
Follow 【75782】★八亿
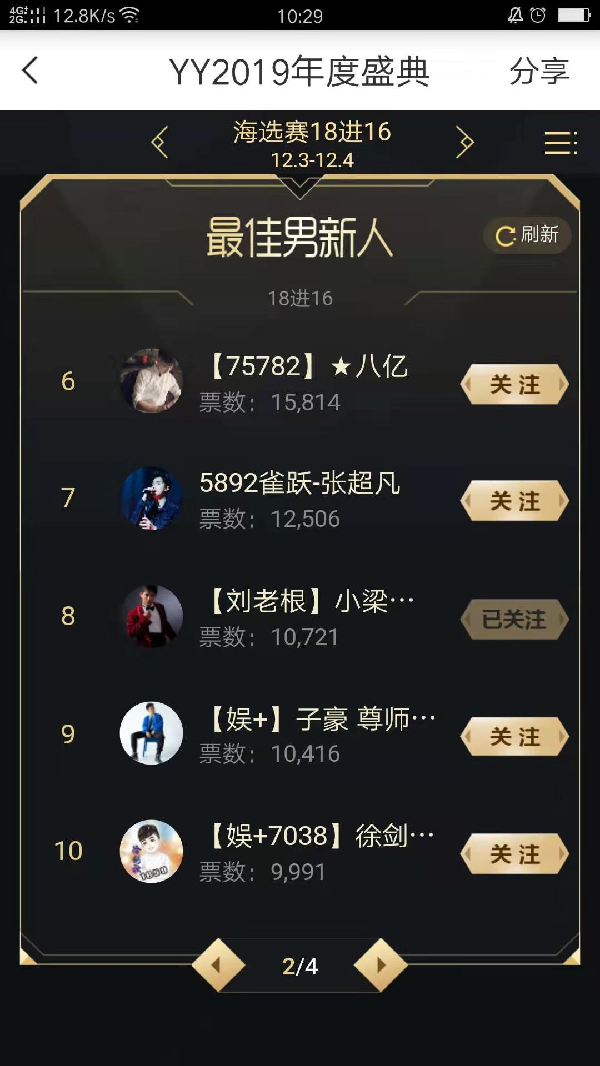(514, 384)
